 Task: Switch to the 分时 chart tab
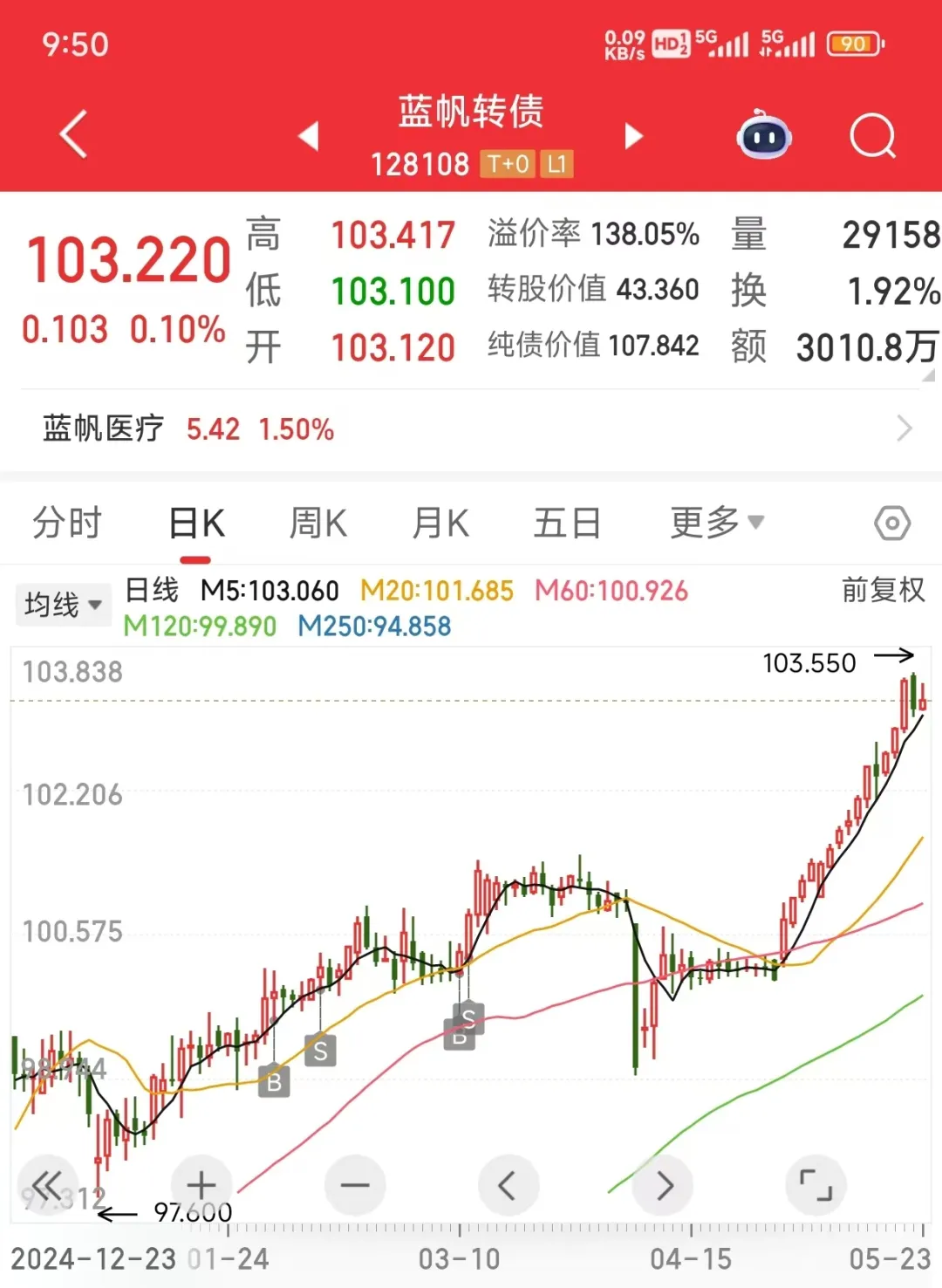coord(67,524)
